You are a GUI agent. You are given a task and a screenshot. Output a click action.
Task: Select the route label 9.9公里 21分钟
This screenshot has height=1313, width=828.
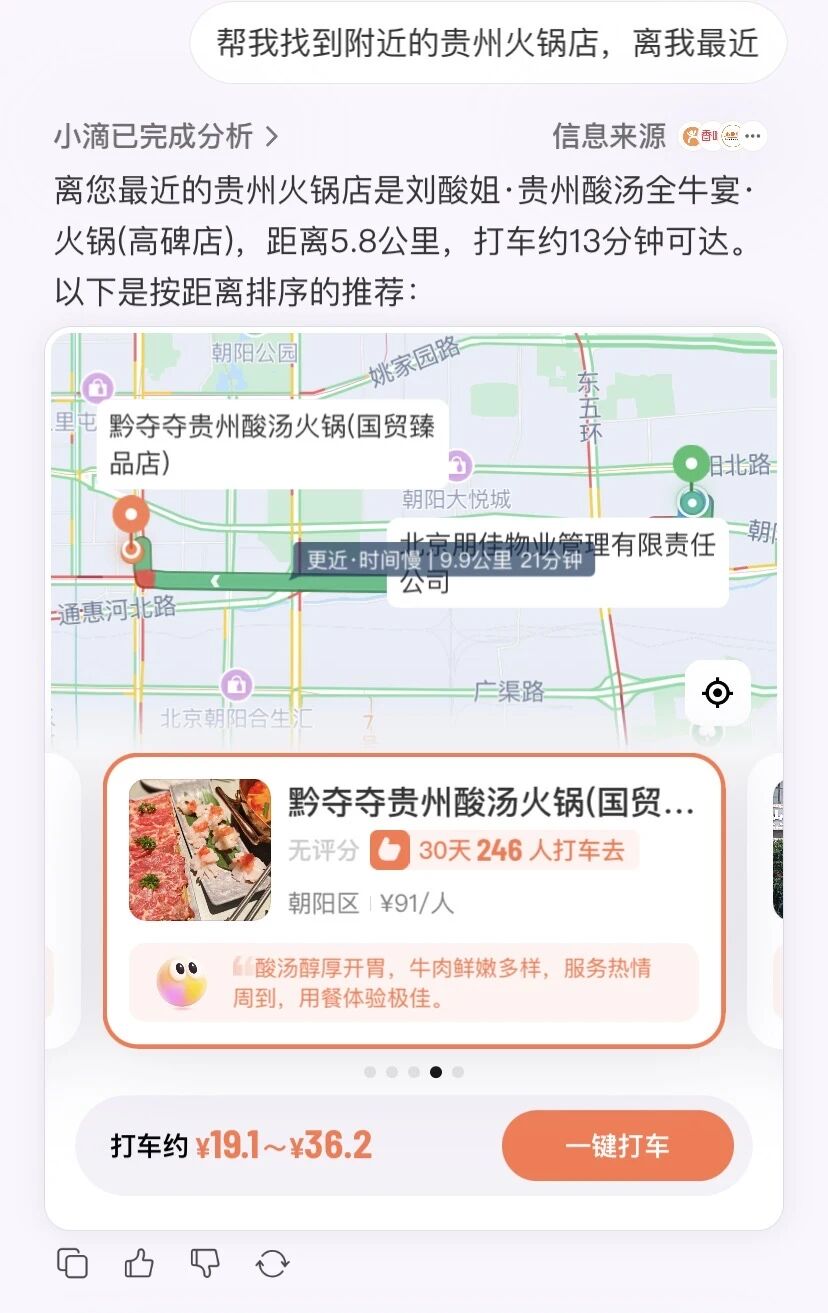coord(443,561)
